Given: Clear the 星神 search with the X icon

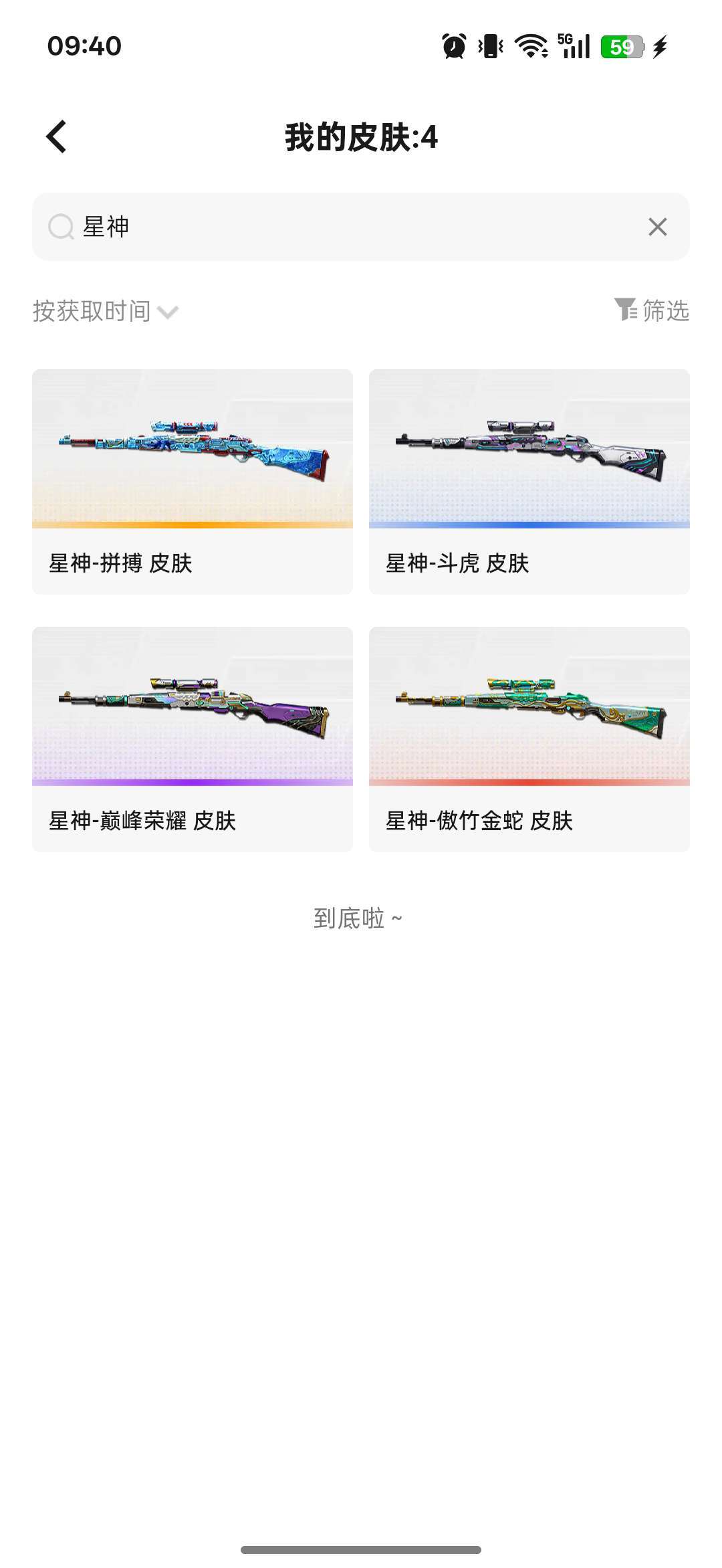Looking at the screenshot, I should [x=658, y=227].
